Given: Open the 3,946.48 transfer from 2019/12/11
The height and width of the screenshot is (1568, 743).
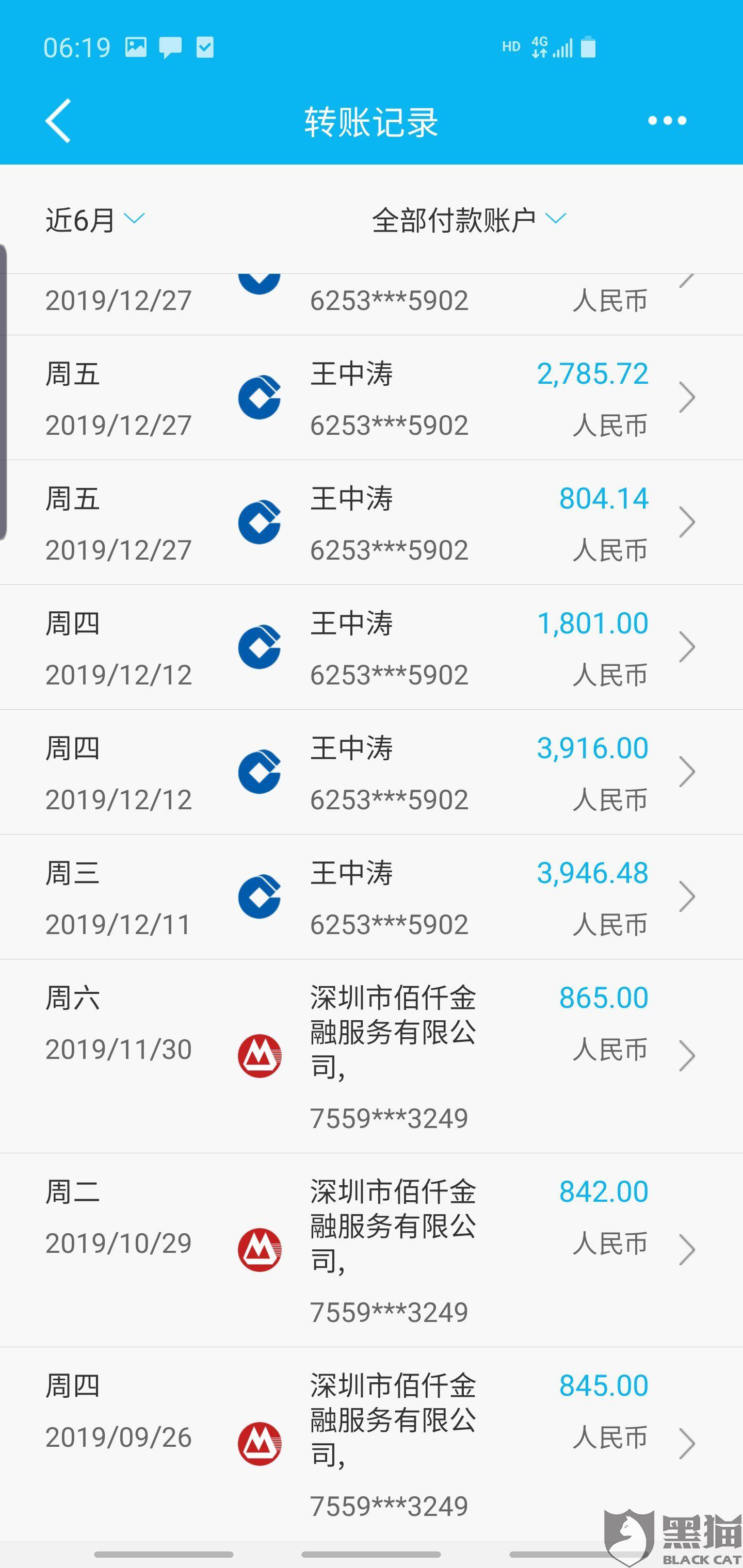Looking at the screenshot, I should (x=372, y=897).
